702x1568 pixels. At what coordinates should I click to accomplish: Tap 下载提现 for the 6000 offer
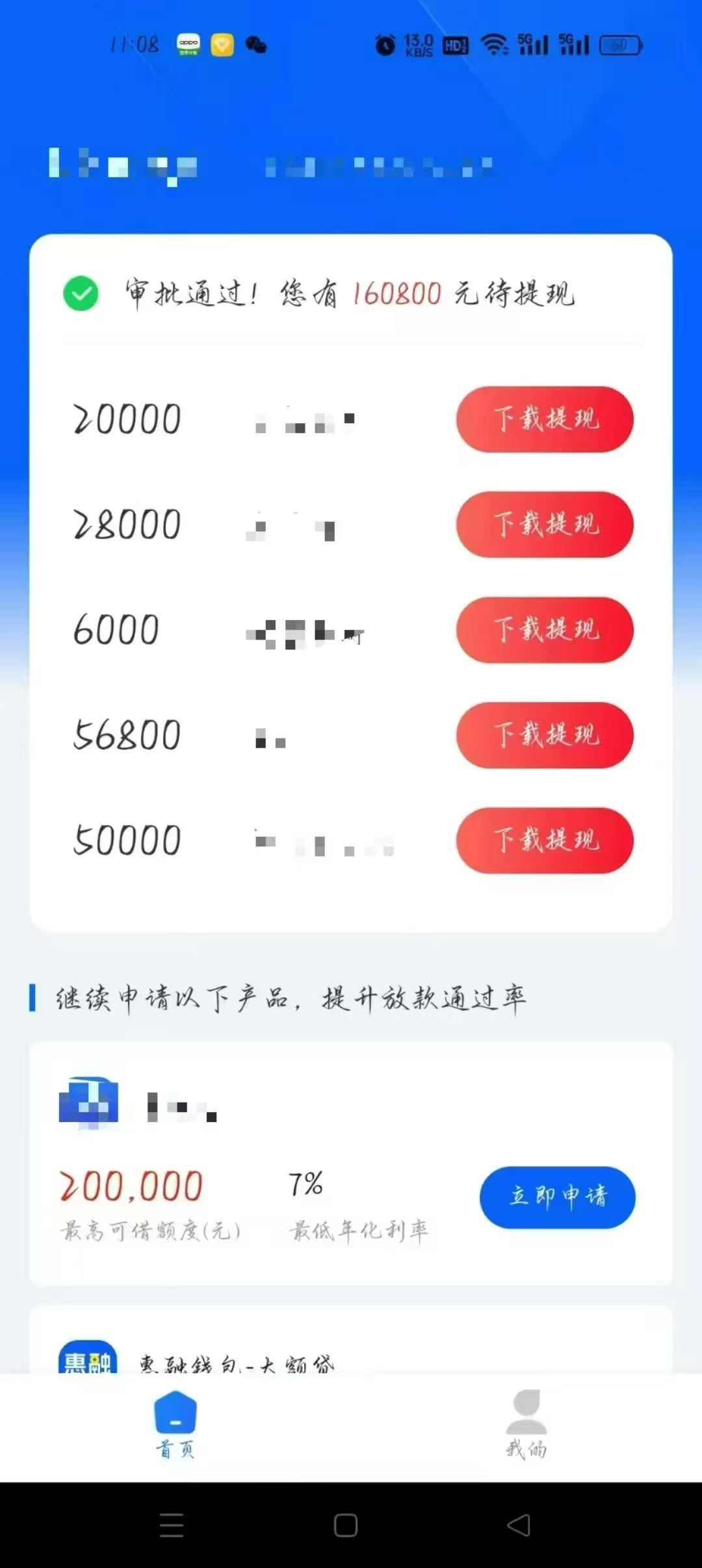(x=545, y=630)
